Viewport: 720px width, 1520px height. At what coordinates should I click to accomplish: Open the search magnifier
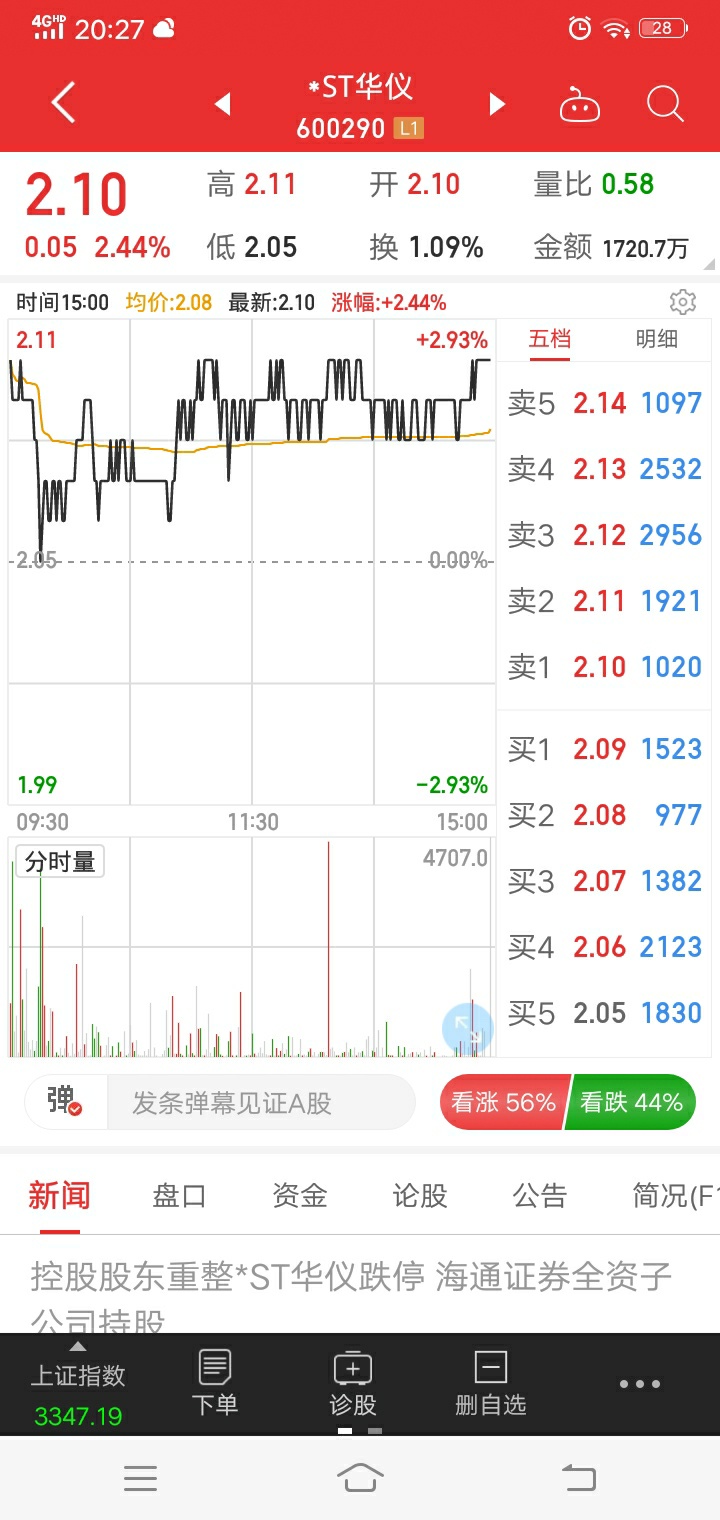click(x=665, y=104)
